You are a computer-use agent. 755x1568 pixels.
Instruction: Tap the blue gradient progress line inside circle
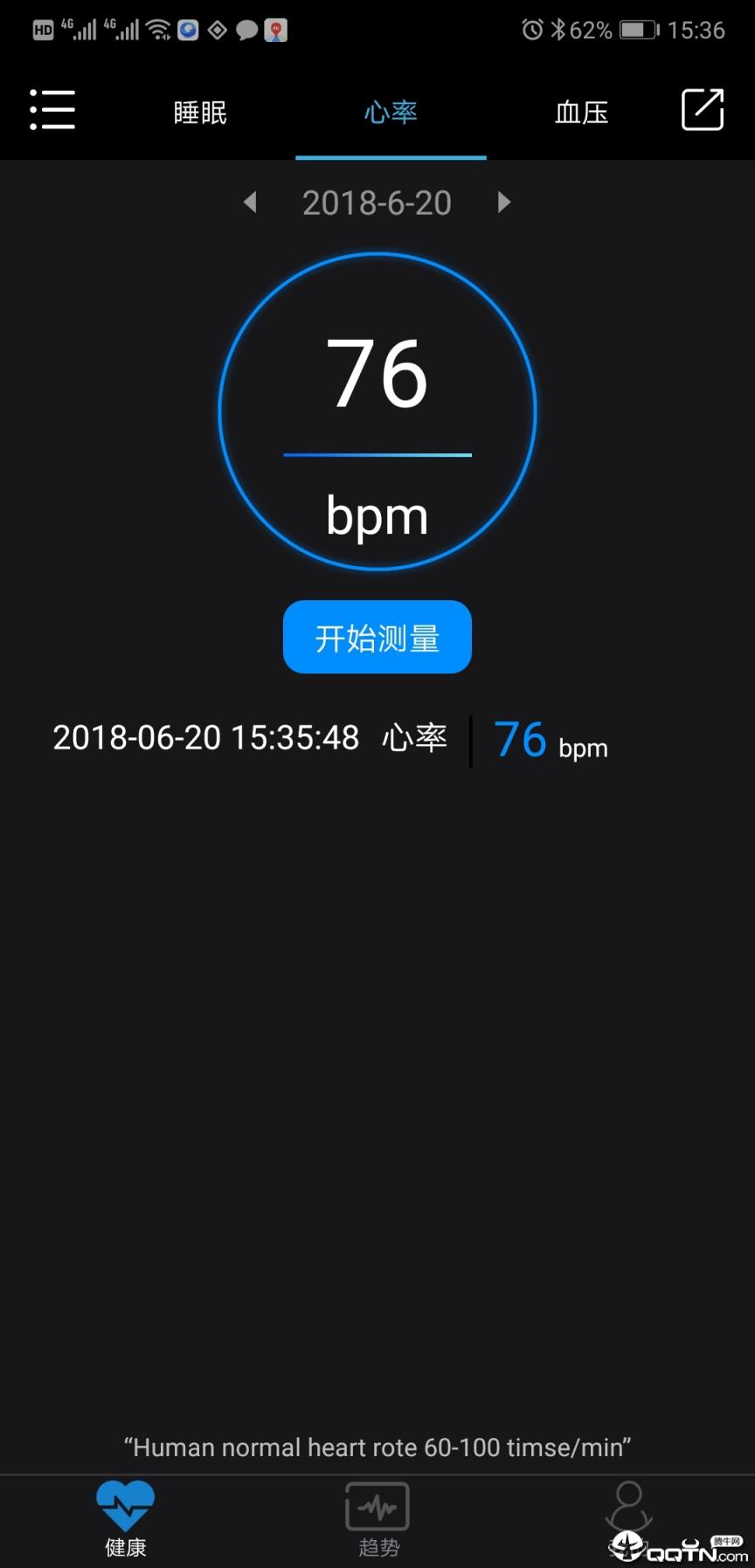[x=377, y=455]
